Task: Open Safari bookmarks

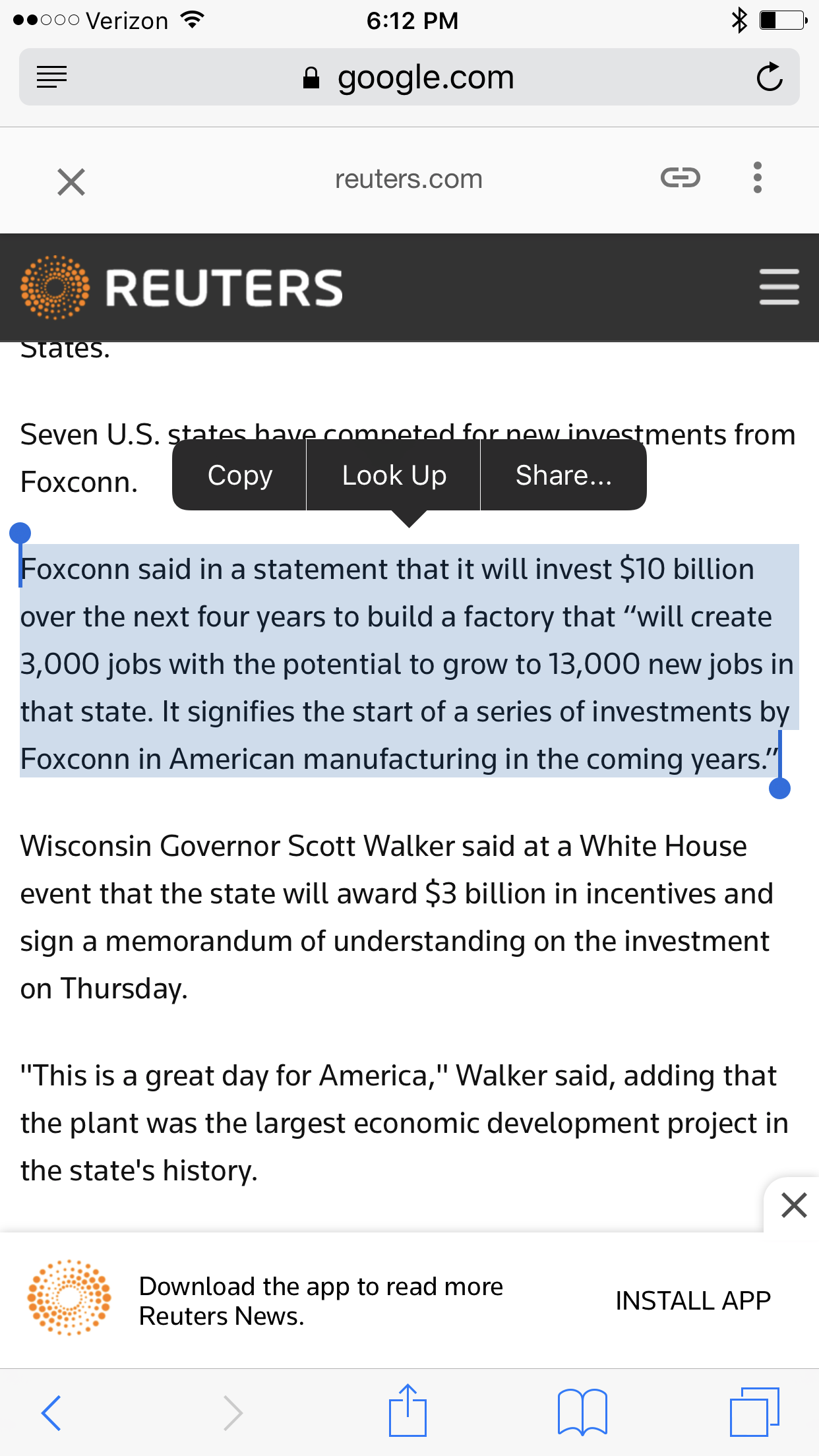Action: pyautogui.click(x=582, y=1412)
